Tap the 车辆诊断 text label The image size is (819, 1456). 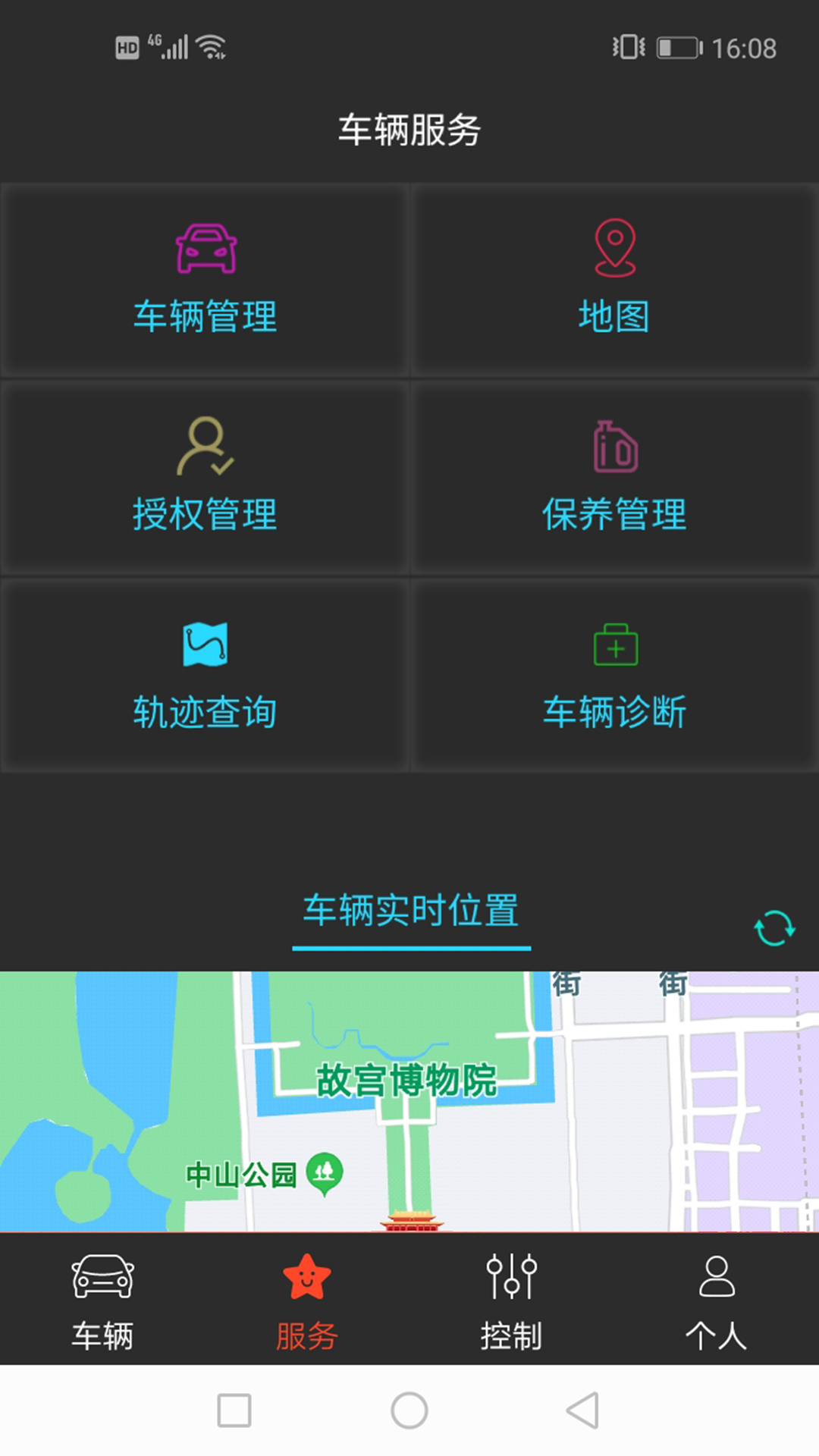click(x=615, y=711)
